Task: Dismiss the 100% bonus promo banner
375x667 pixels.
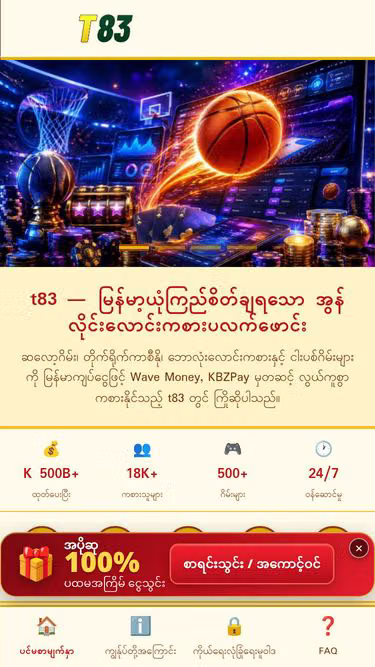Action: point(359,548)
